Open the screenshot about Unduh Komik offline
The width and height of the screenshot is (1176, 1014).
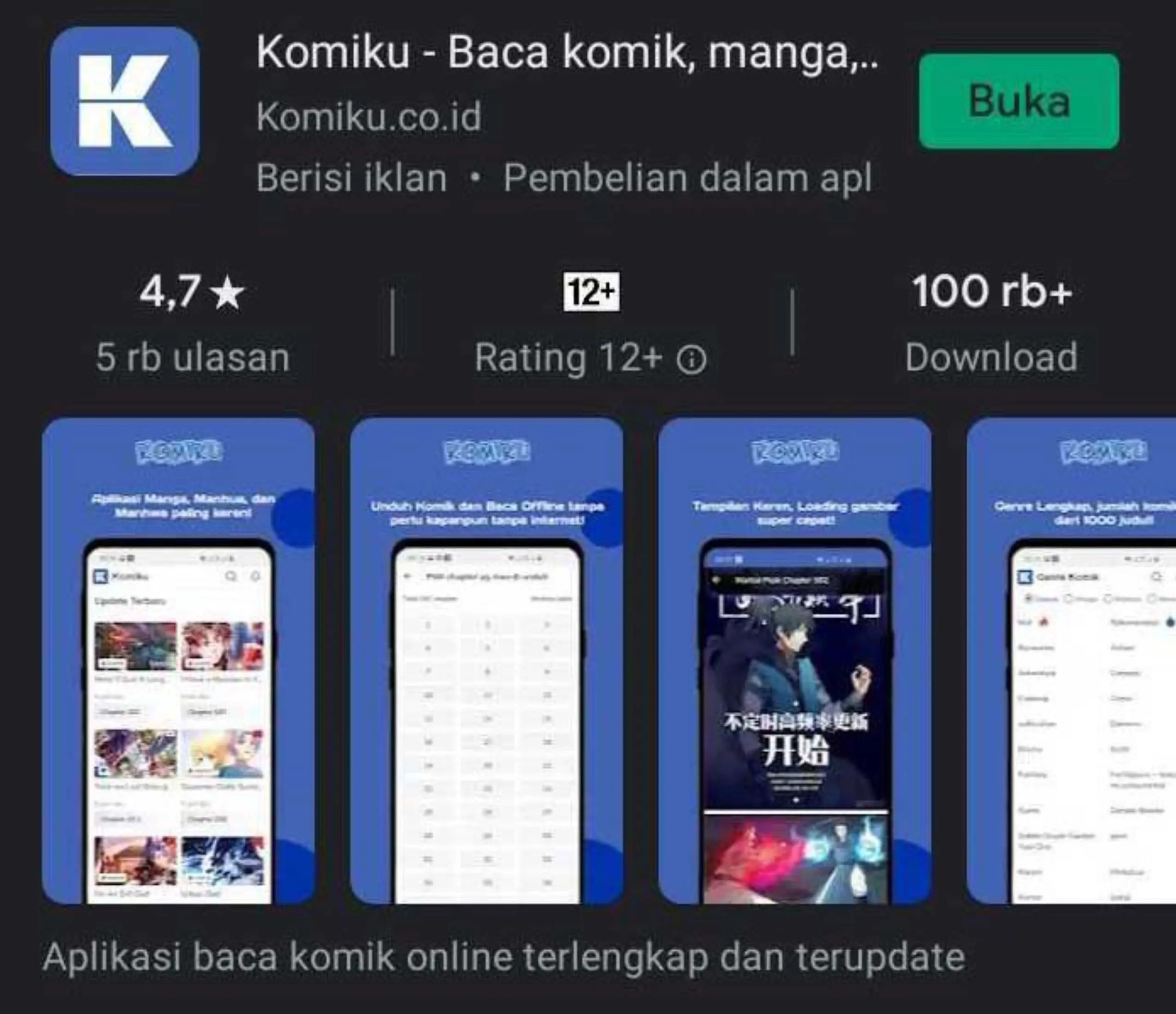coord(486,661)
